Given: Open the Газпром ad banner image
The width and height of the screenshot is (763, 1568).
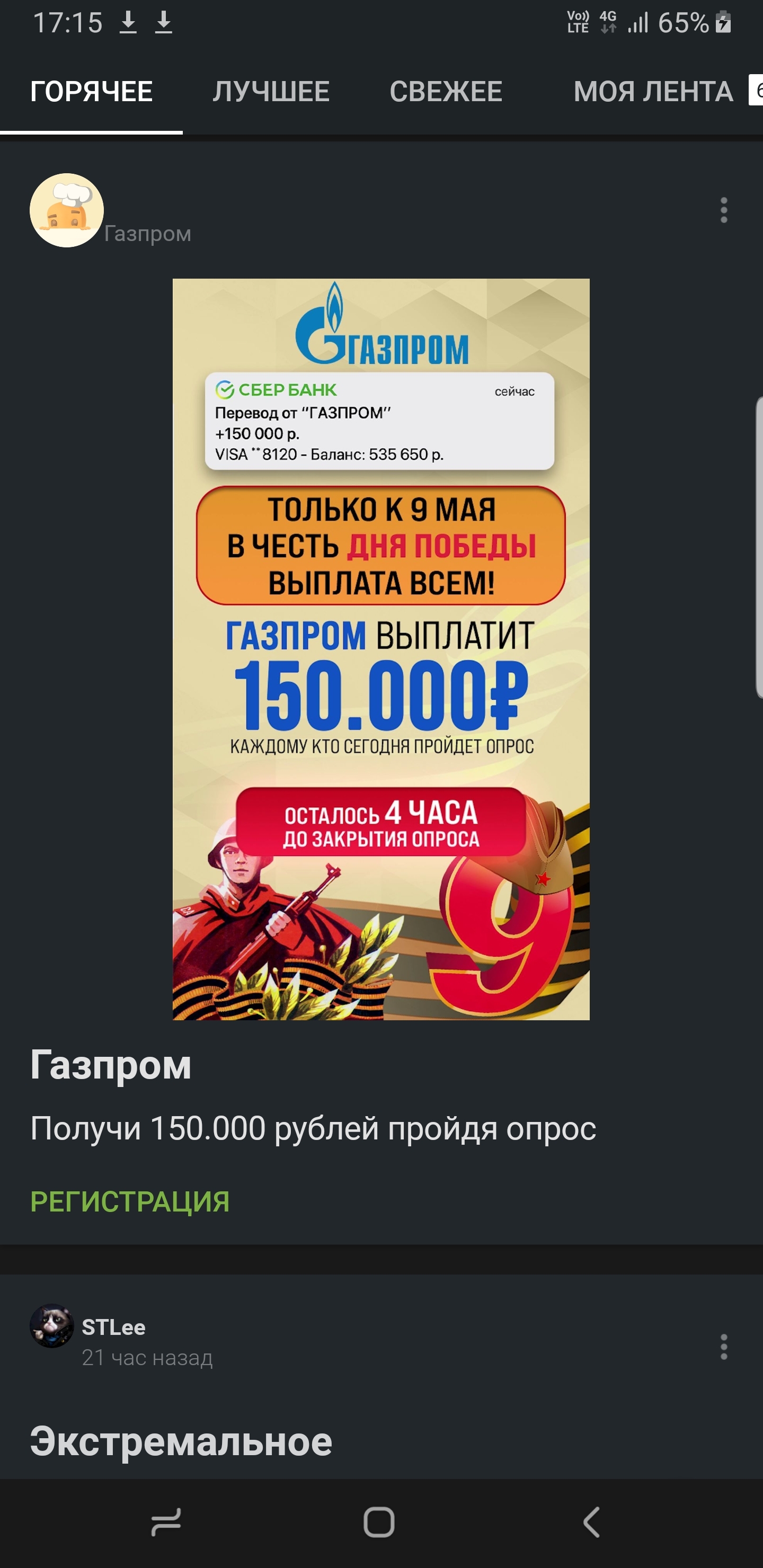Looking at the screenshot, I should click(x=381, y=649).
